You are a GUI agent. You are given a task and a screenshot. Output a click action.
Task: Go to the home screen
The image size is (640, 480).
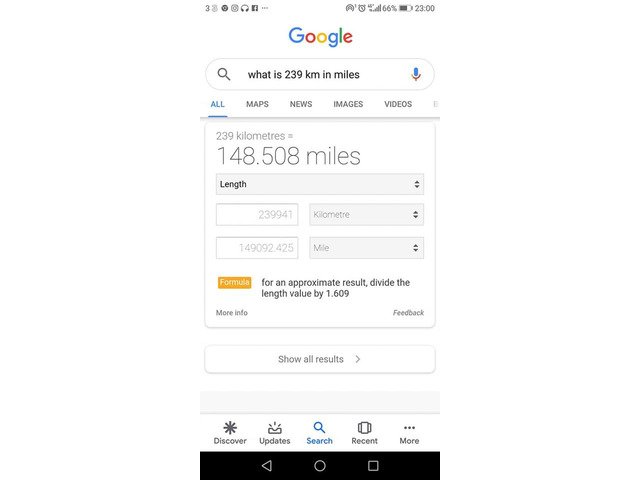(320, 466)
